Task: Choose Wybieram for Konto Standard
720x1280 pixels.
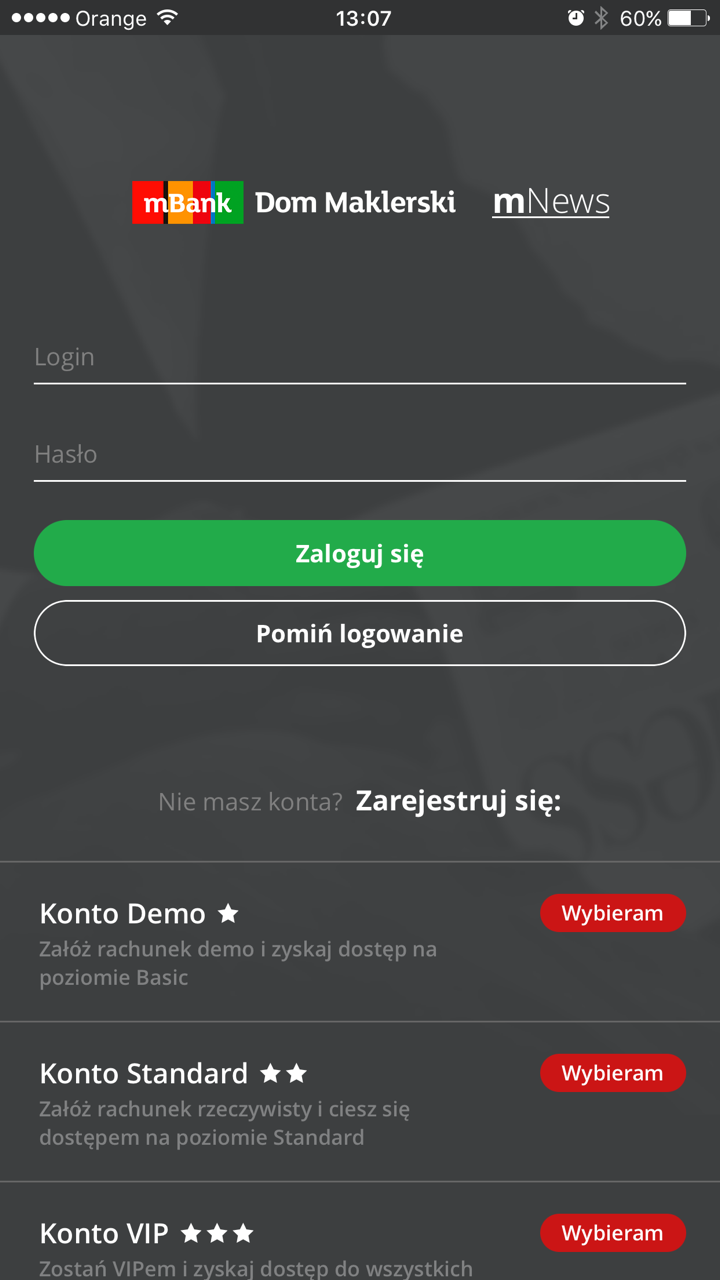Action: [613, 1072]
